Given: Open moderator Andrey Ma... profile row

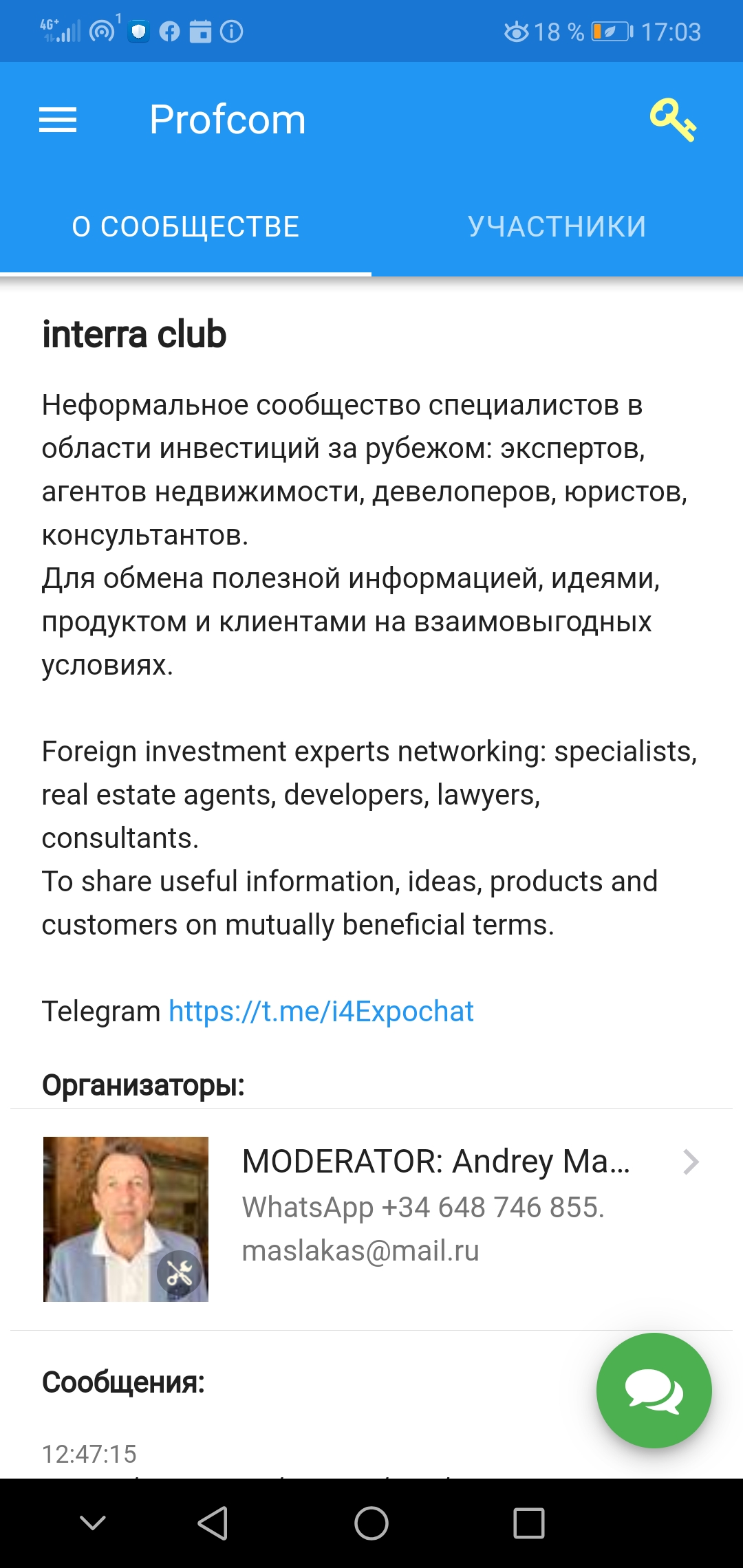Looking at the screenshot, I should tap(371, 1219).
